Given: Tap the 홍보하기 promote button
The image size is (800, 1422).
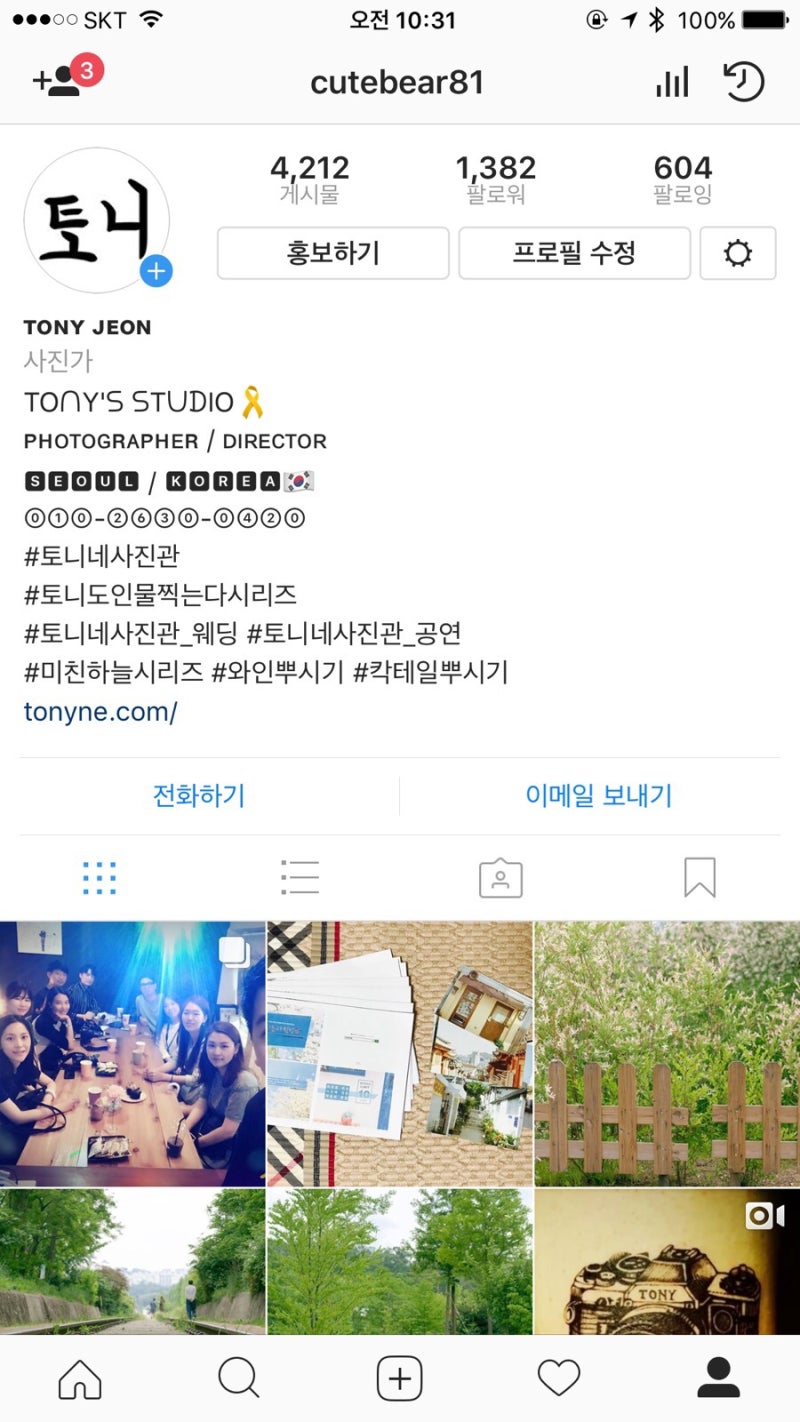Looking at the screenshot, I should click(333, 253).
